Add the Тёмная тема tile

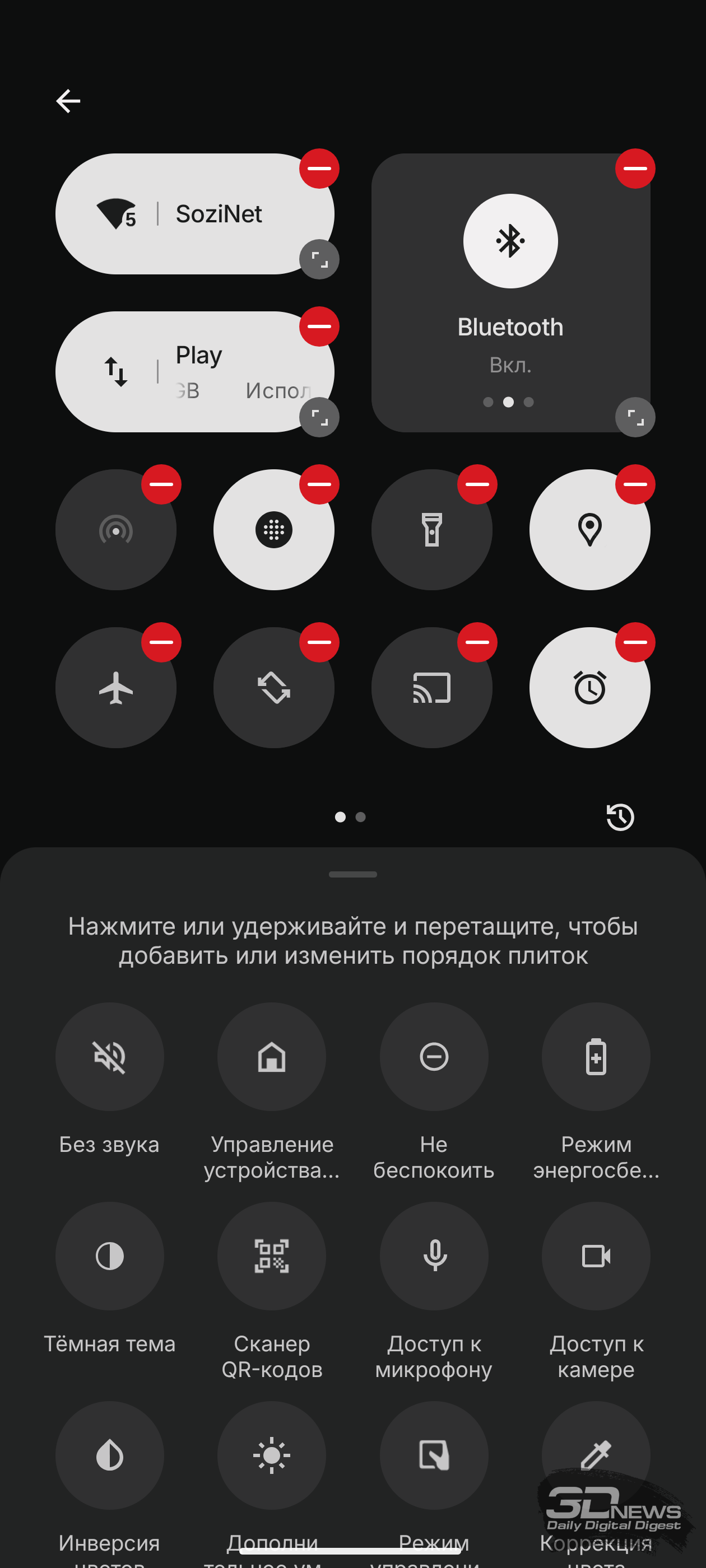(x=110, y=1256)
